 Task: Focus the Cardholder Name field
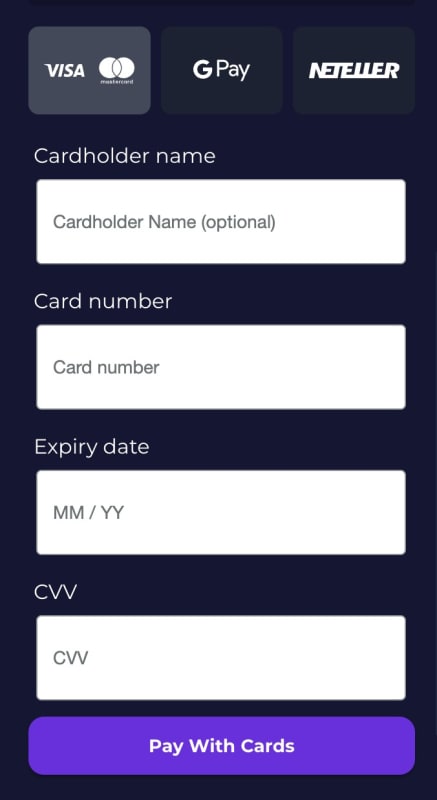[221, 221]
